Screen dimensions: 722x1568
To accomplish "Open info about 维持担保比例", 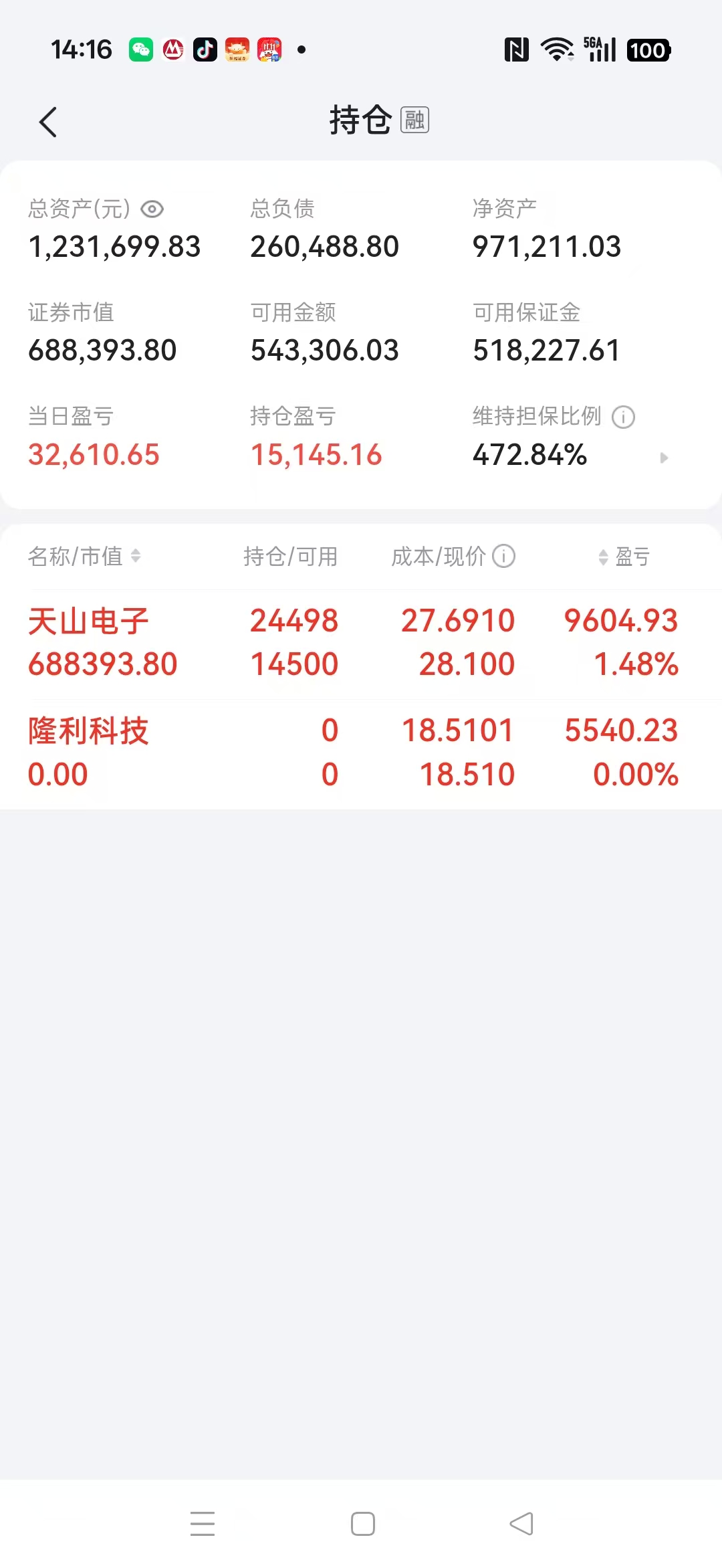I will tap(623, 417).
